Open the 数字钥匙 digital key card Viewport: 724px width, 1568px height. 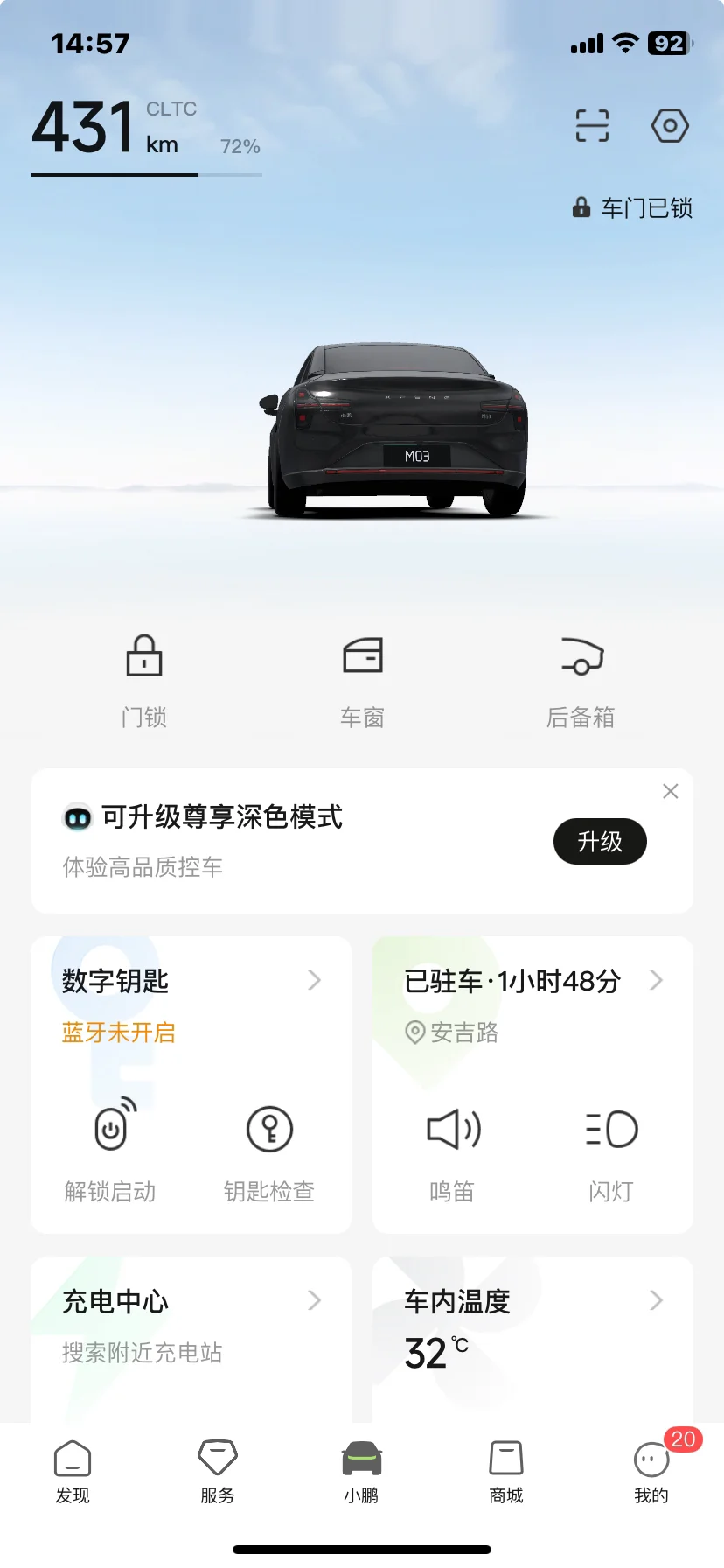click(191, 981)
